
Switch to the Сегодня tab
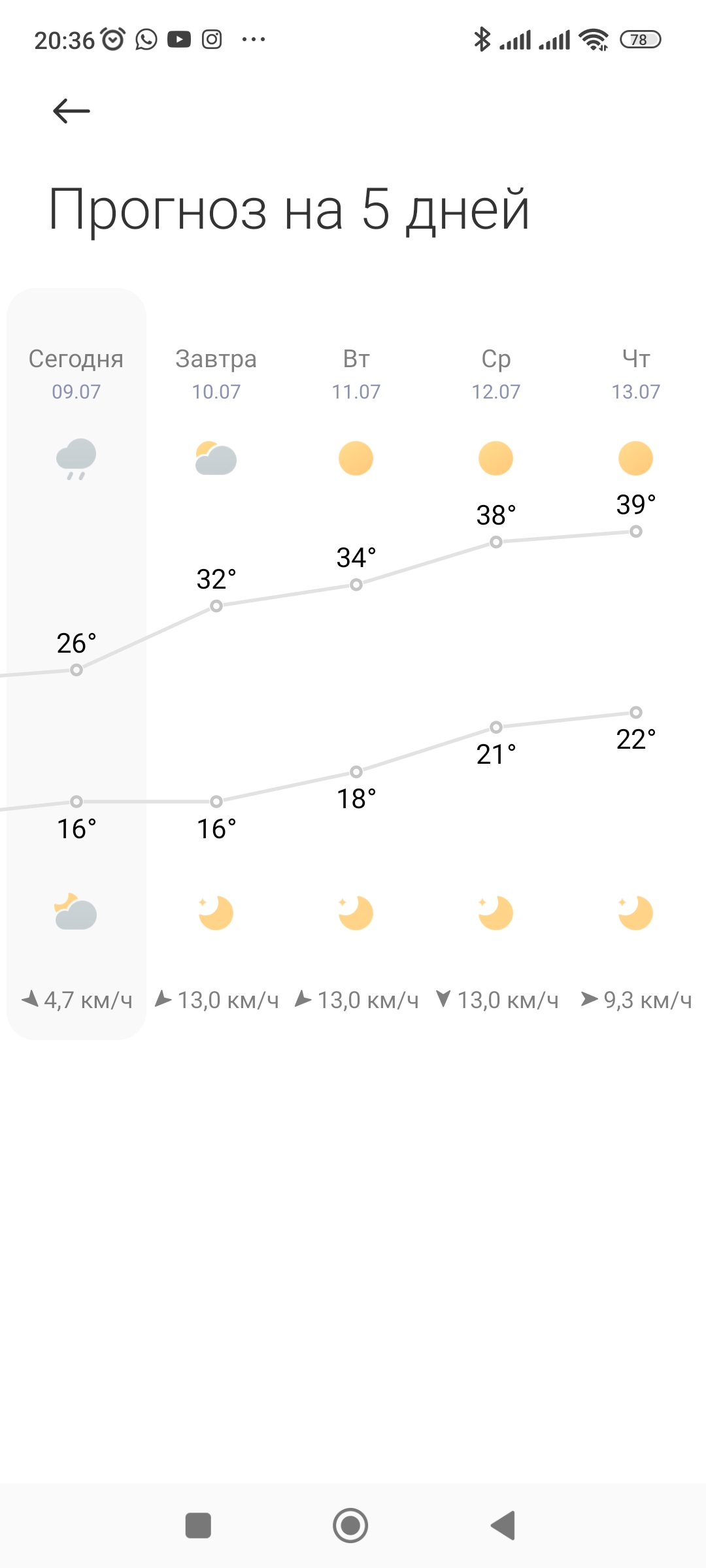click(76, 372)
